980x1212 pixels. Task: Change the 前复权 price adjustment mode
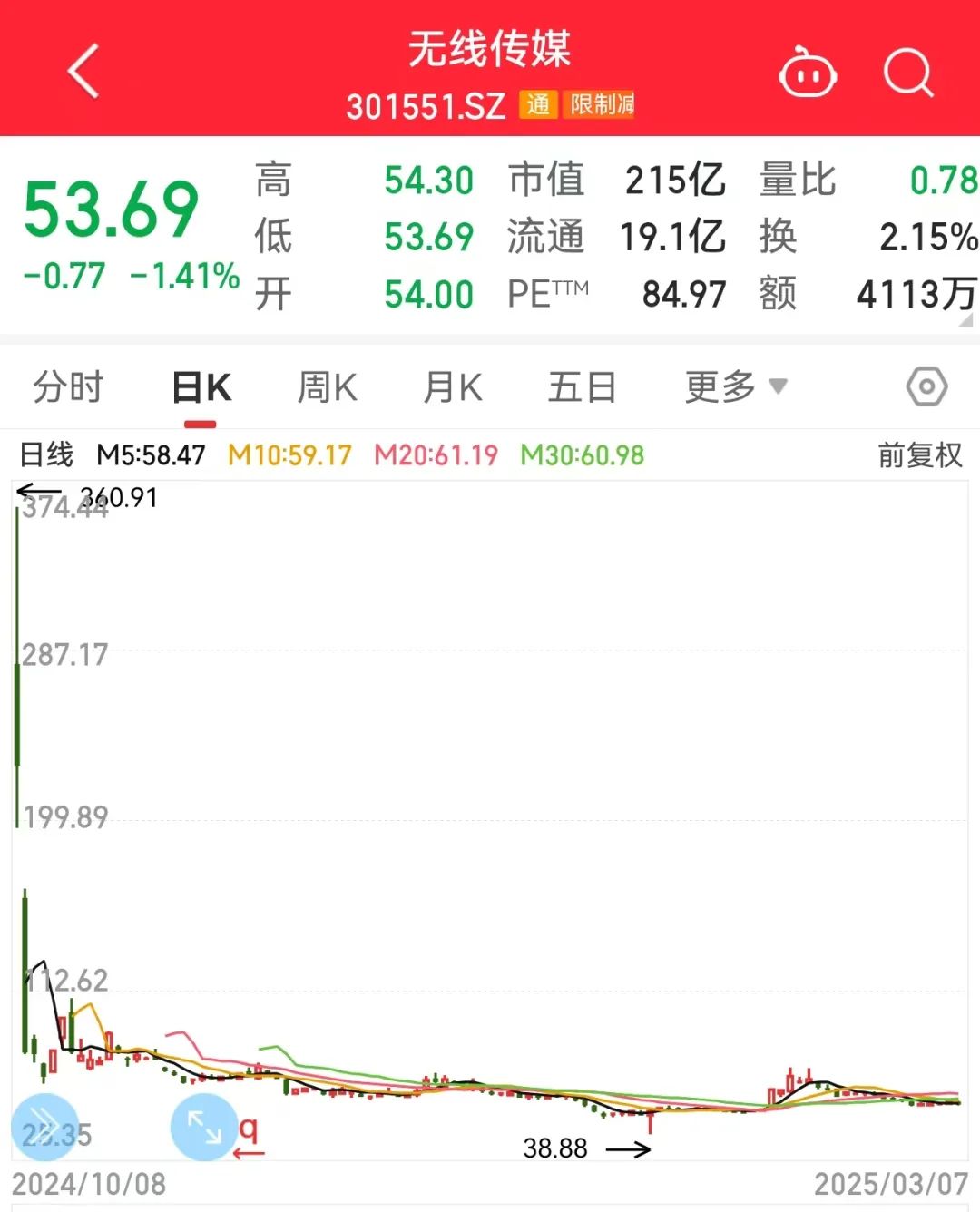point(919,454)
